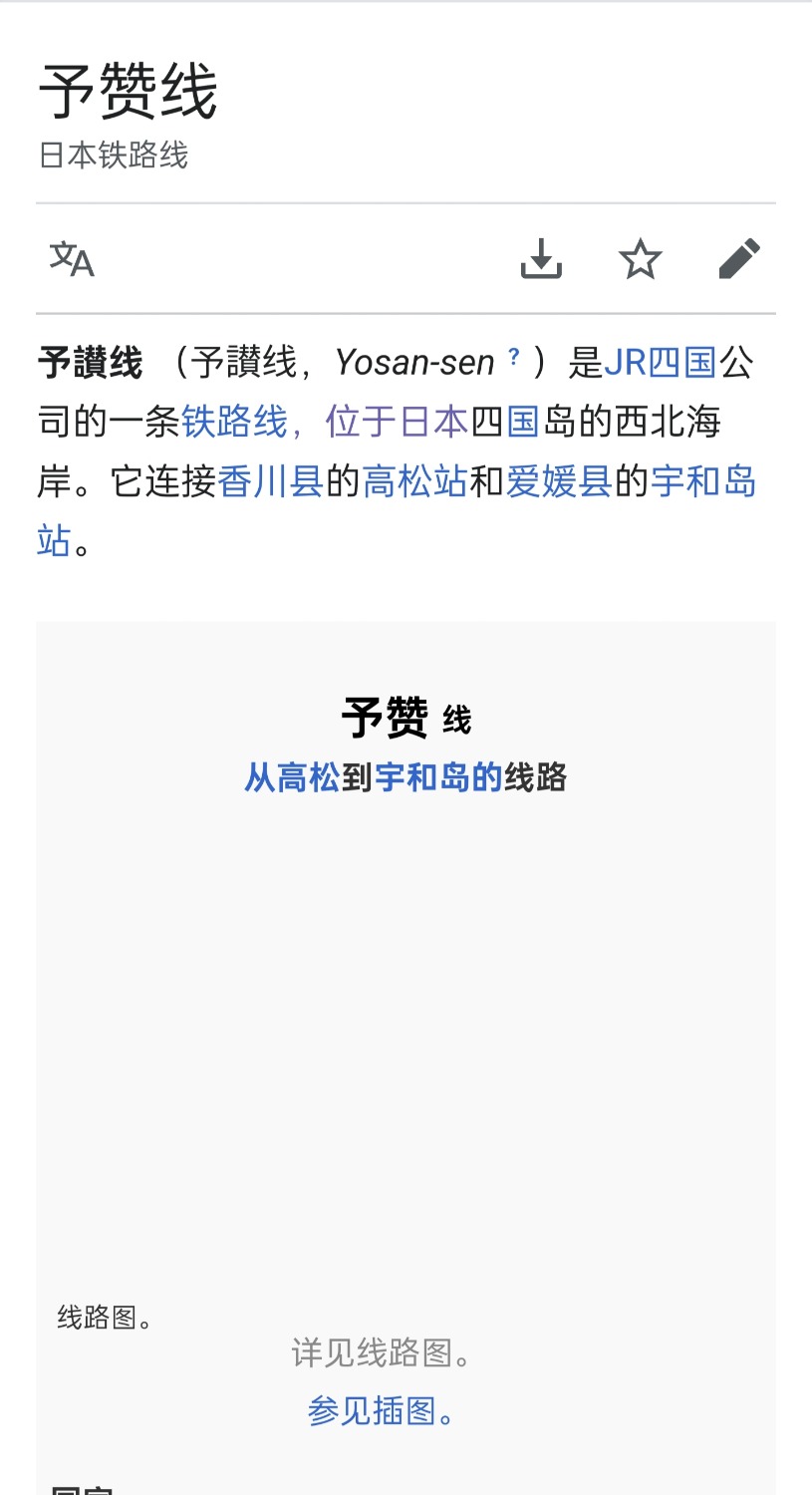Tap the 从高松 link in infobox
Viewport: 812px width, 1495px height.
[292, 777]
